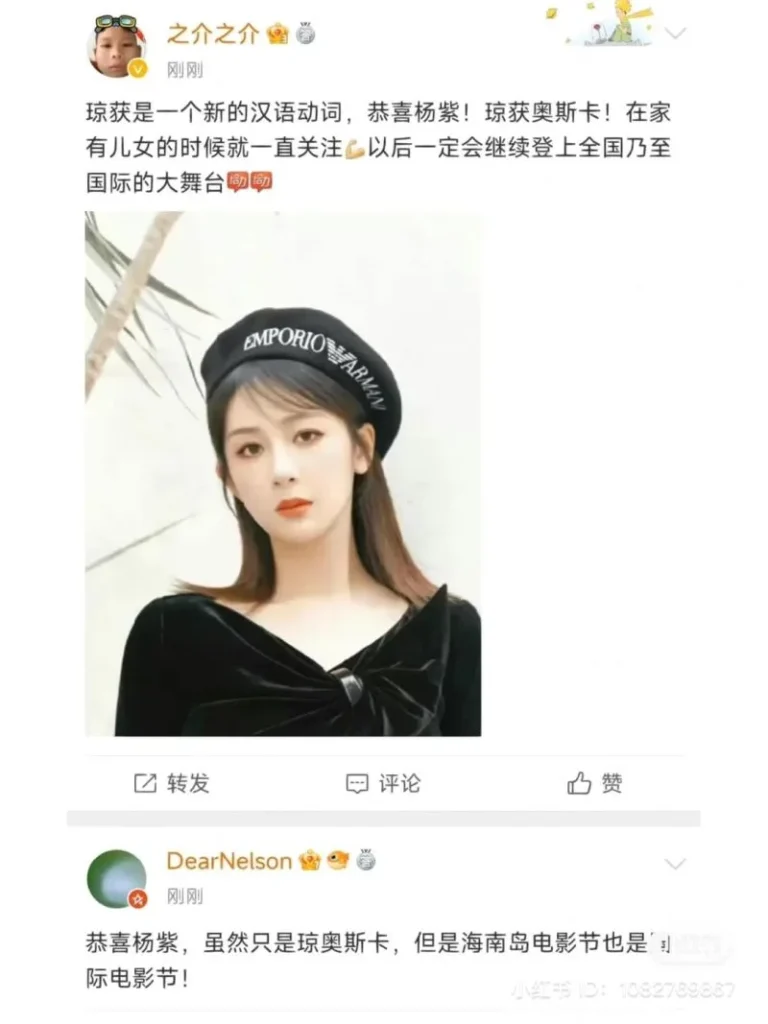The width and height of the screenshot is (768, 1024).
Task: Expand the options chevron on 之介之介's post
Action: click(676, 34)
